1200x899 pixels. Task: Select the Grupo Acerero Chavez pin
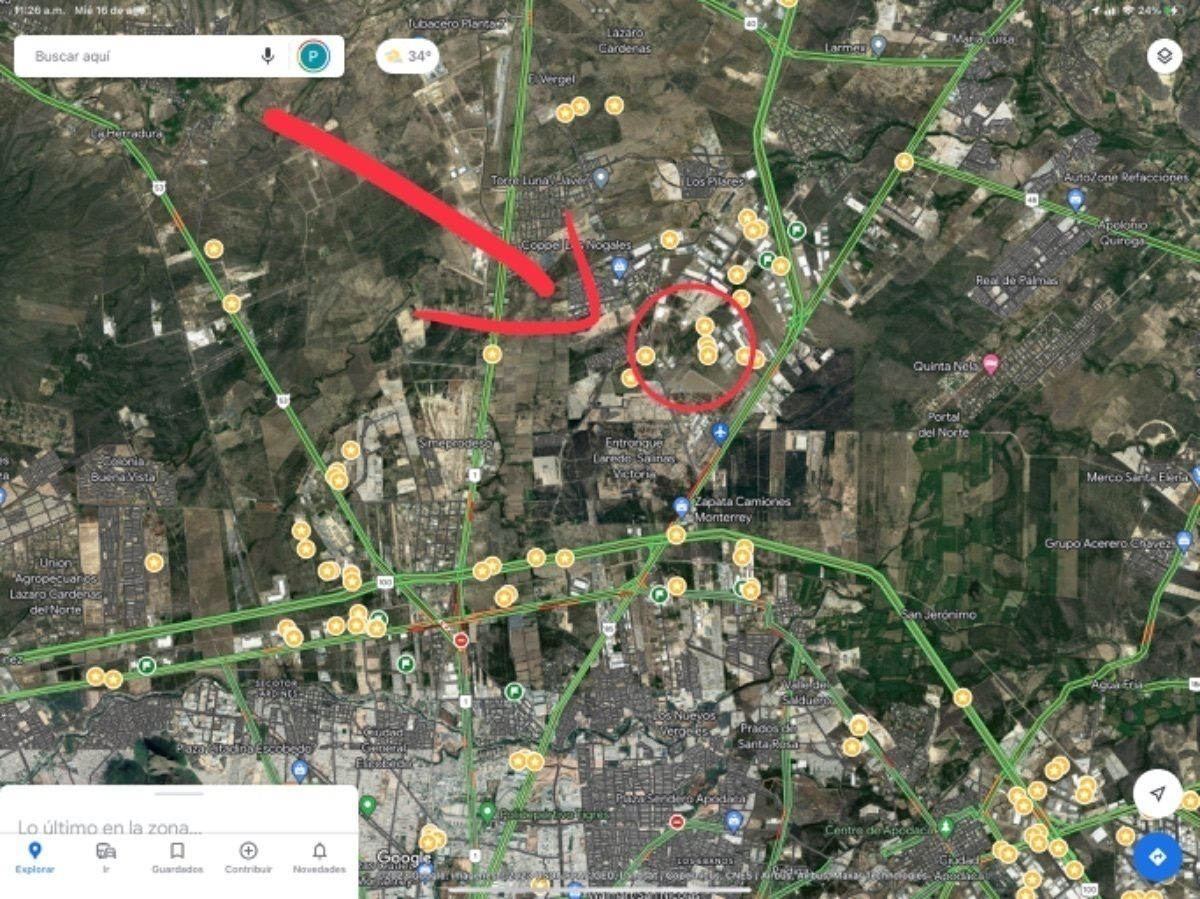pyautogui.click(x=1185, y=542)
